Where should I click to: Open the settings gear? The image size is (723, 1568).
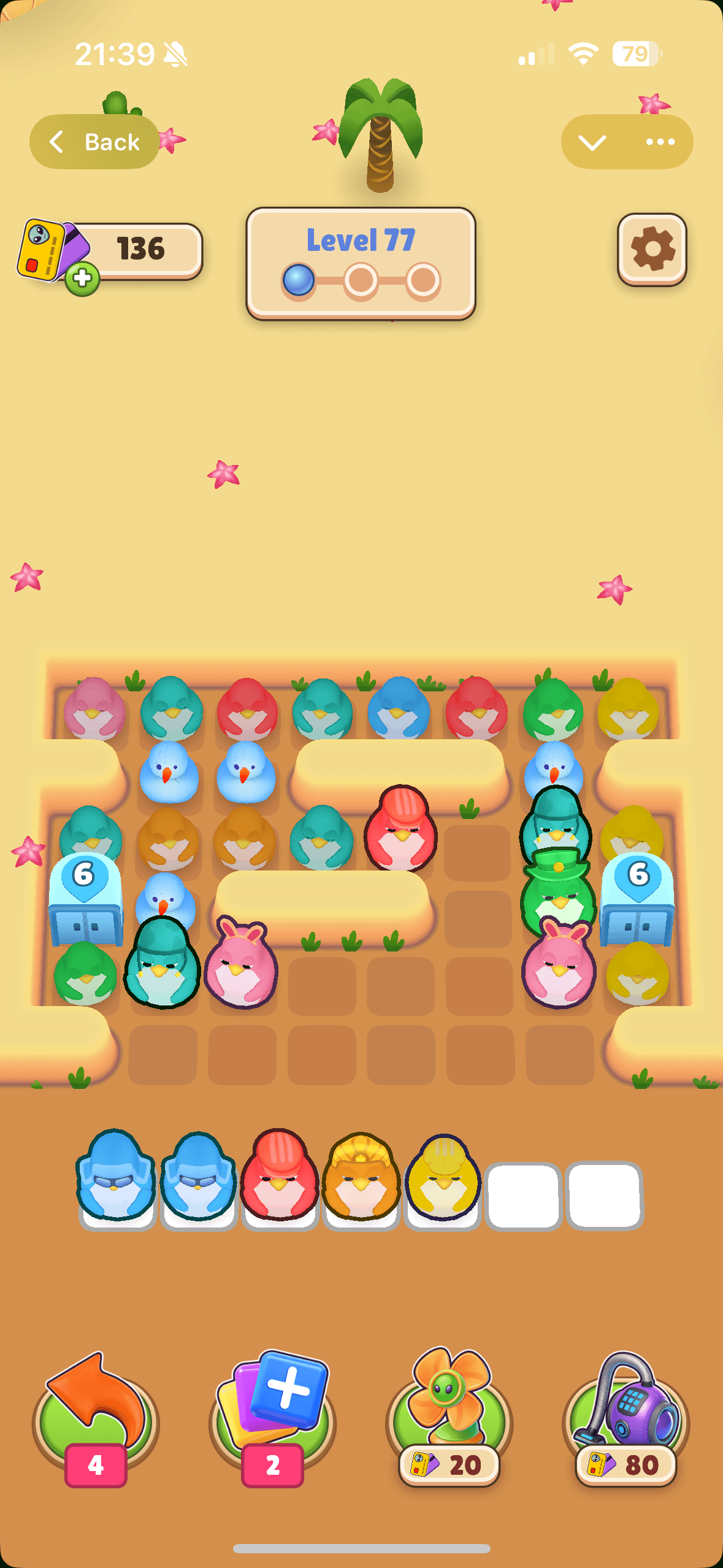[x=652, y=249]
